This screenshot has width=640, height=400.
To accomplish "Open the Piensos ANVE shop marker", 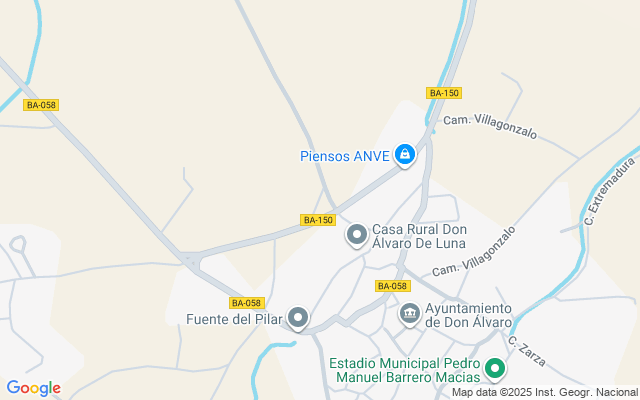I will pyautogui.click(x=404, y=155).
